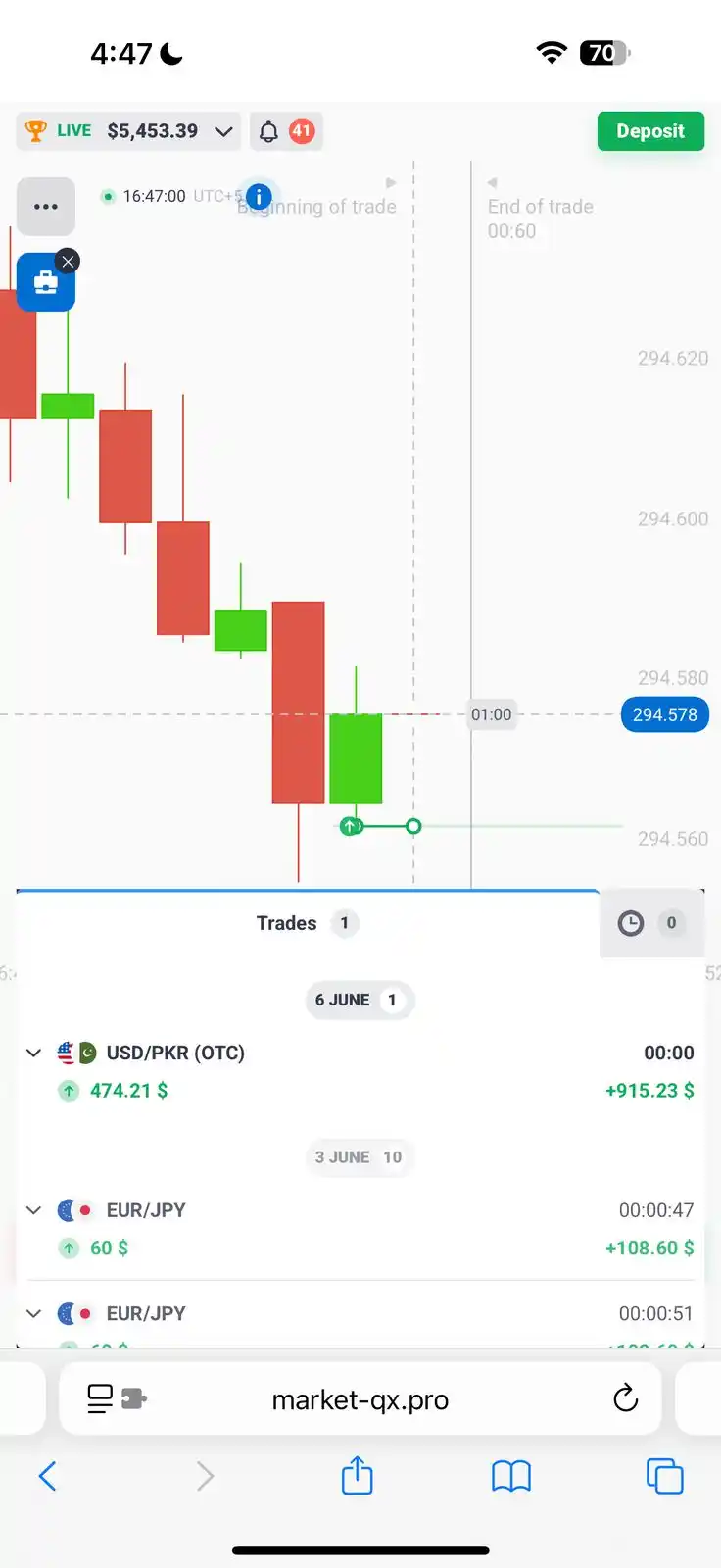Open the pending trades clock icon
The width and height of the screenshot is (721, 1568).
point(630,922)
